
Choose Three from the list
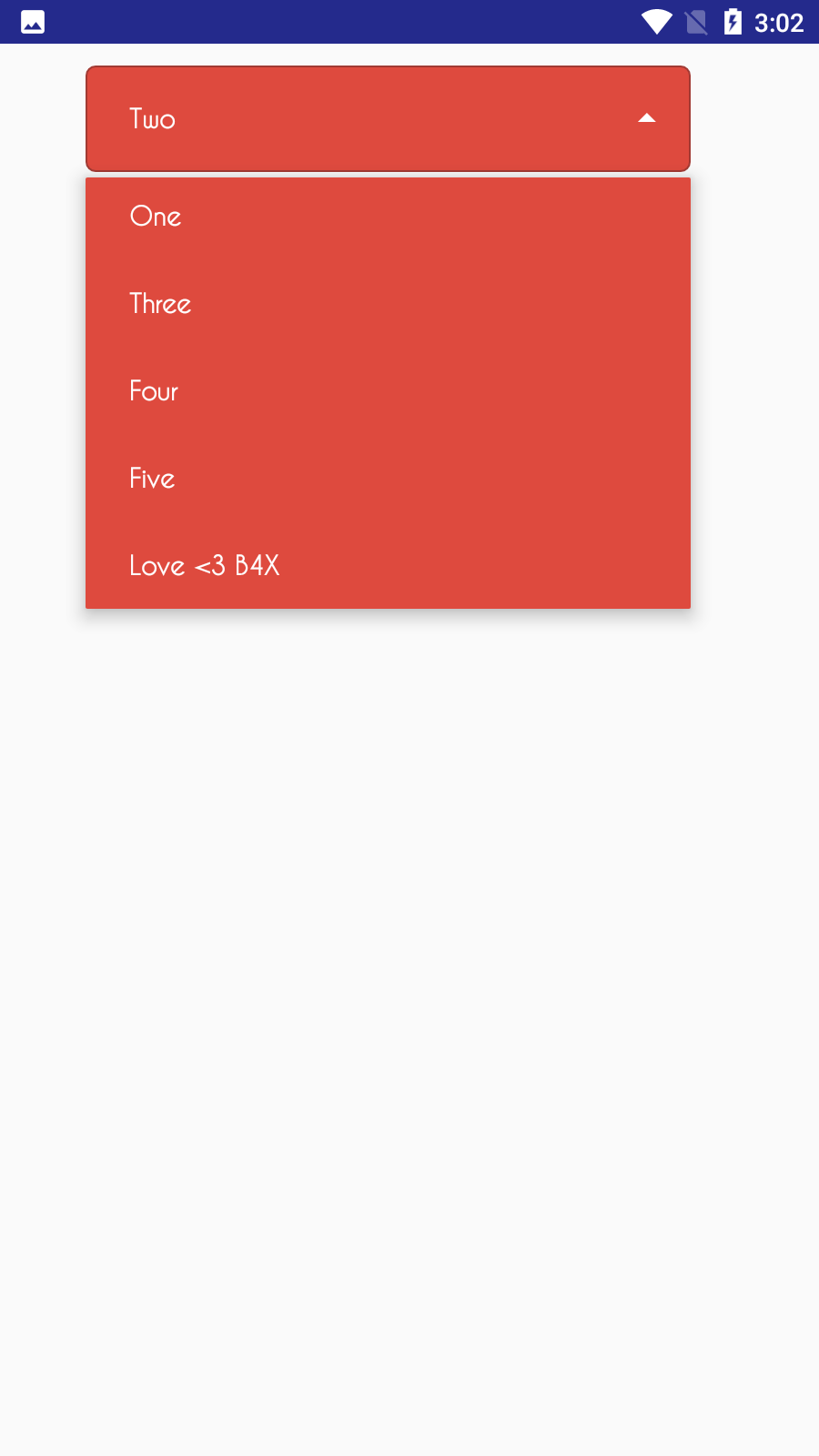[x=388, y=304]
